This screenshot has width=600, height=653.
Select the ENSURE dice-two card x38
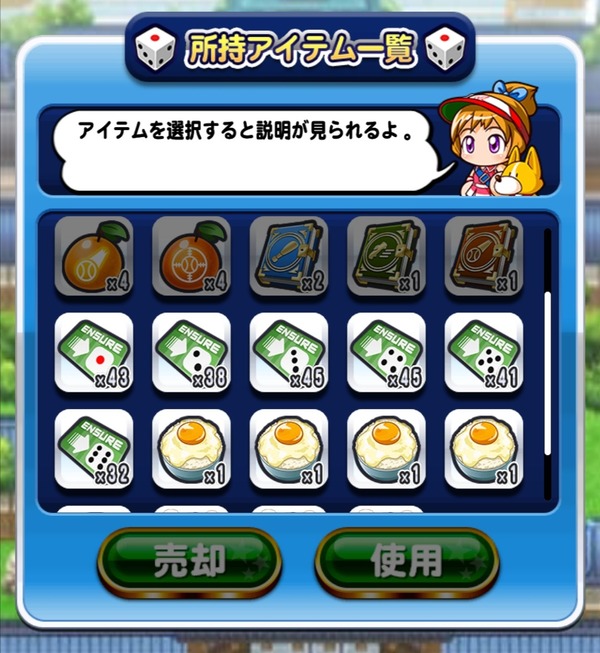coord(191,352)
